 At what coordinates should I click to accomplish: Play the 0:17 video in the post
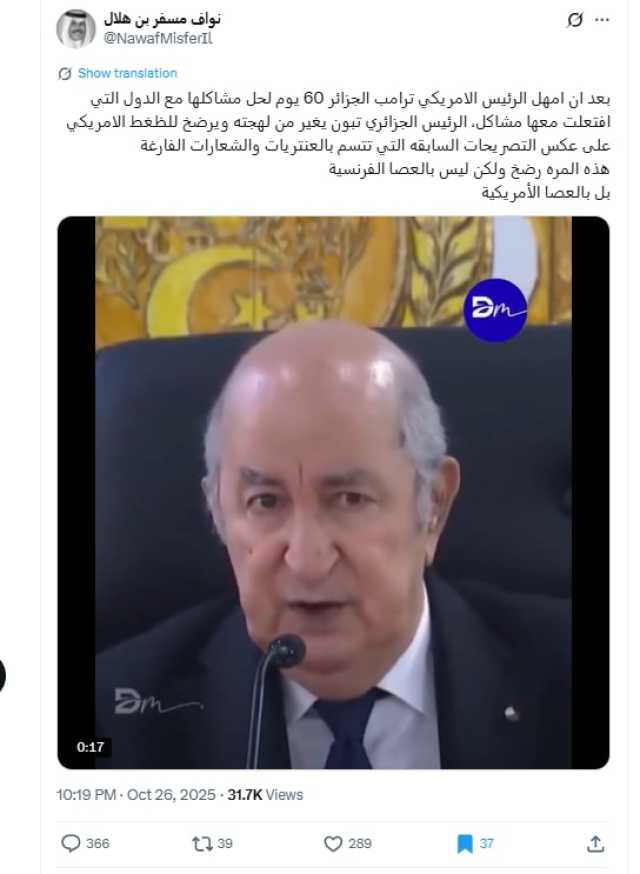coord(333,492)
